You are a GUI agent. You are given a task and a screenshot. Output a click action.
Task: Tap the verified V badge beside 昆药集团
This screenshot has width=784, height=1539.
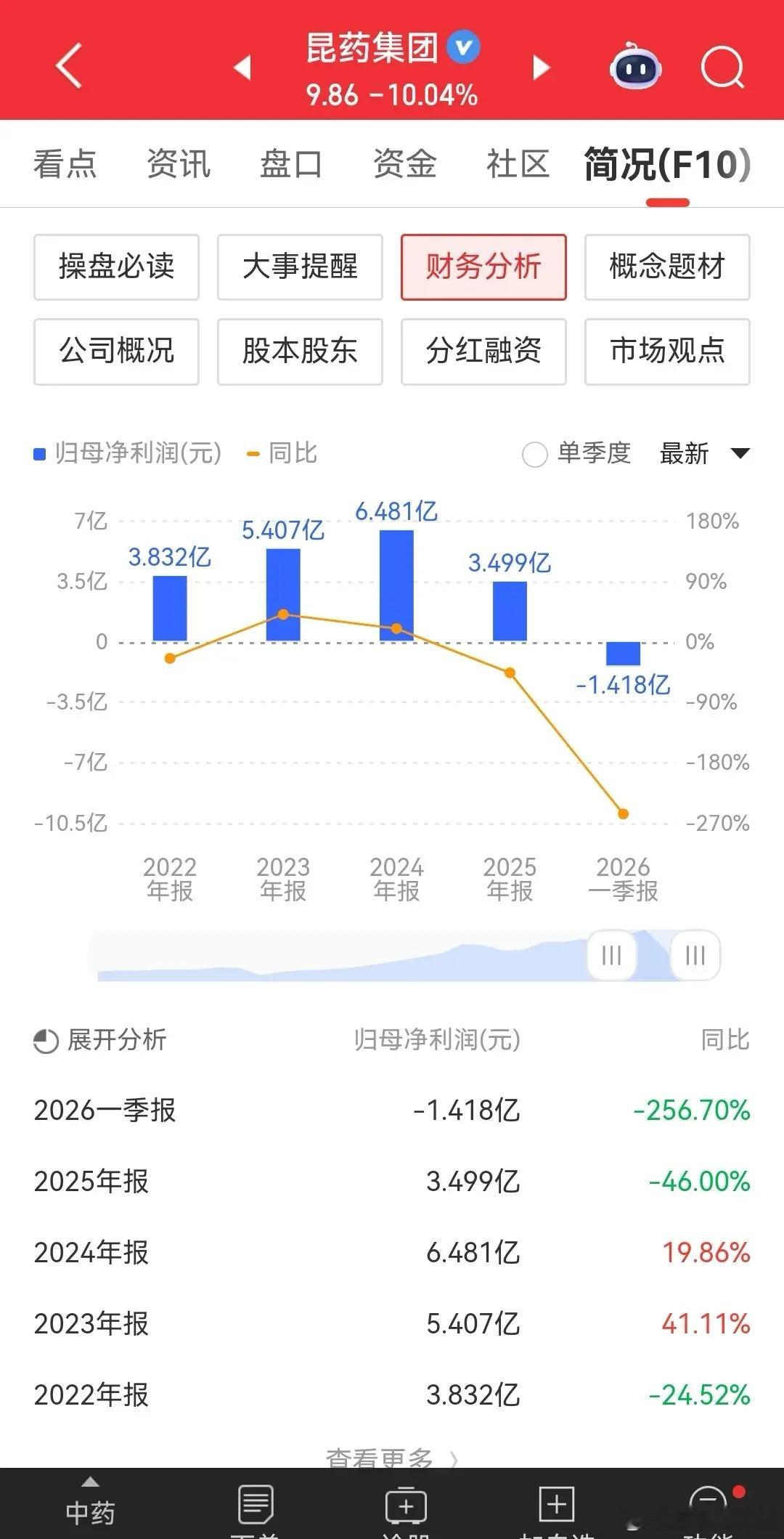pos(463,46)
